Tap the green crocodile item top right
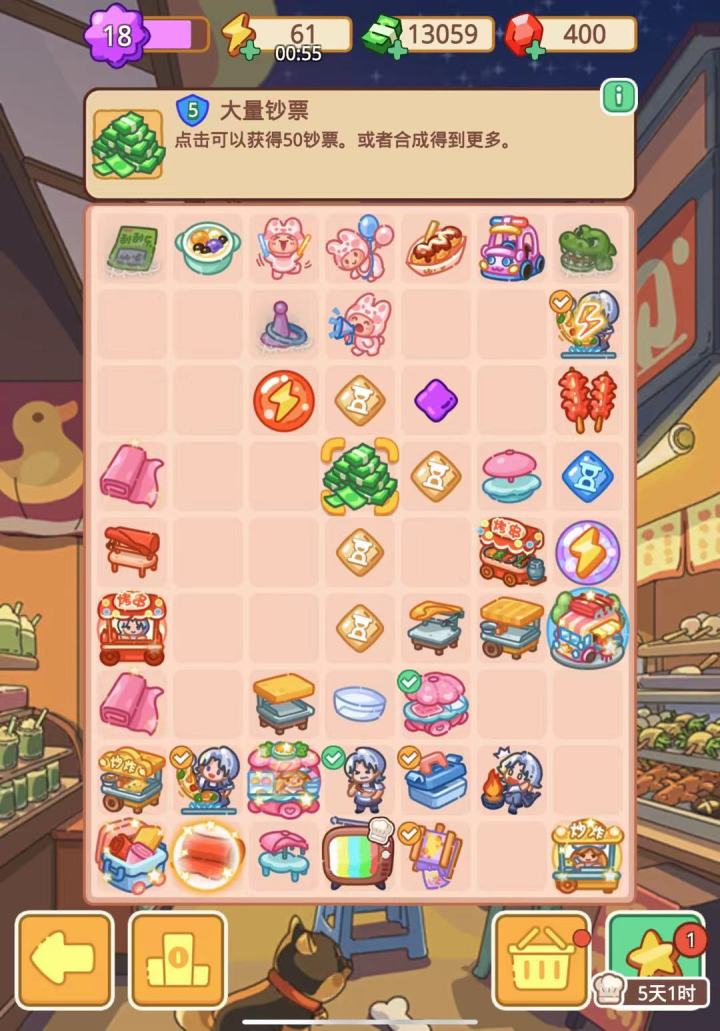The height and width of the screenshot is (1031, 720). click(x=586, y=250)
